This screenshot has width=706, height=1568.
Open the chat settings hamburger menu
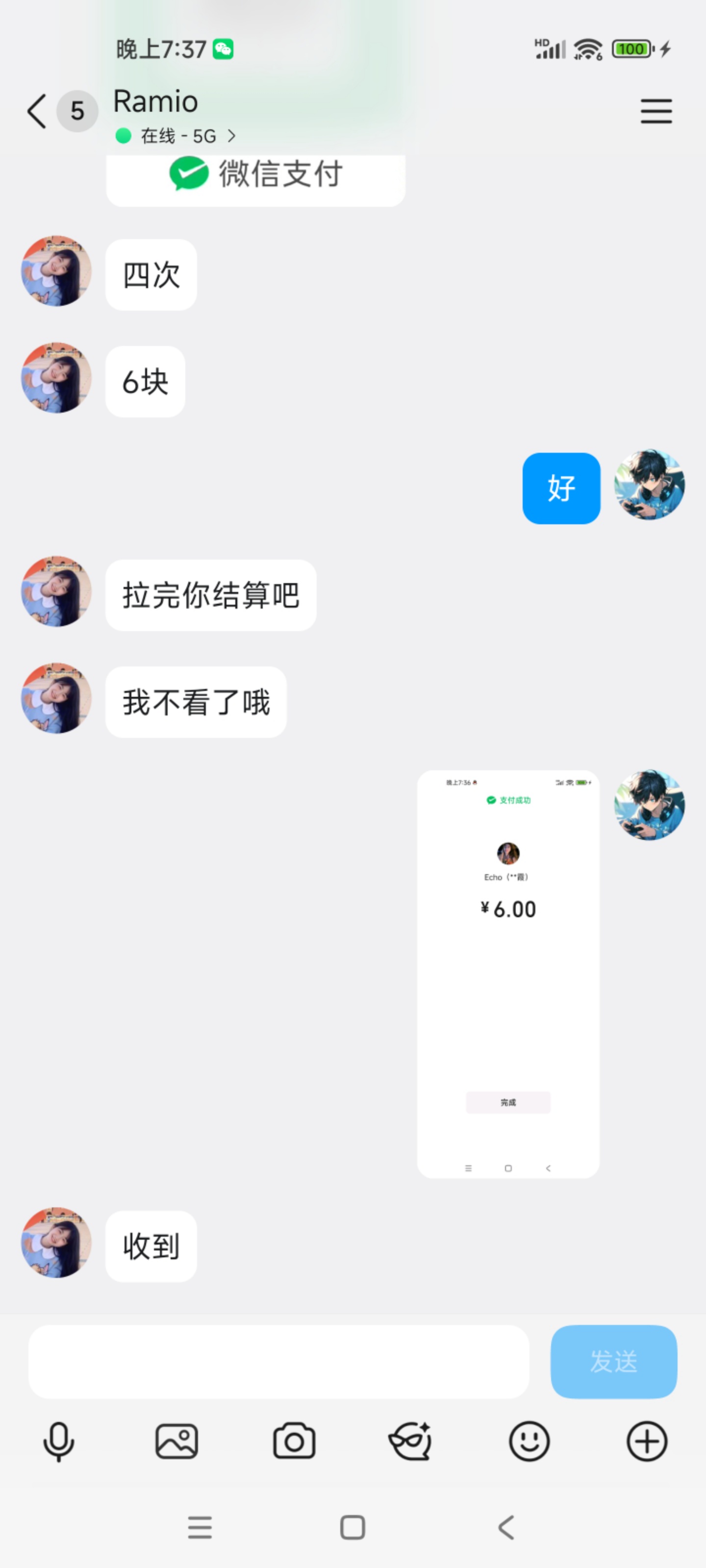click(656, 111)
